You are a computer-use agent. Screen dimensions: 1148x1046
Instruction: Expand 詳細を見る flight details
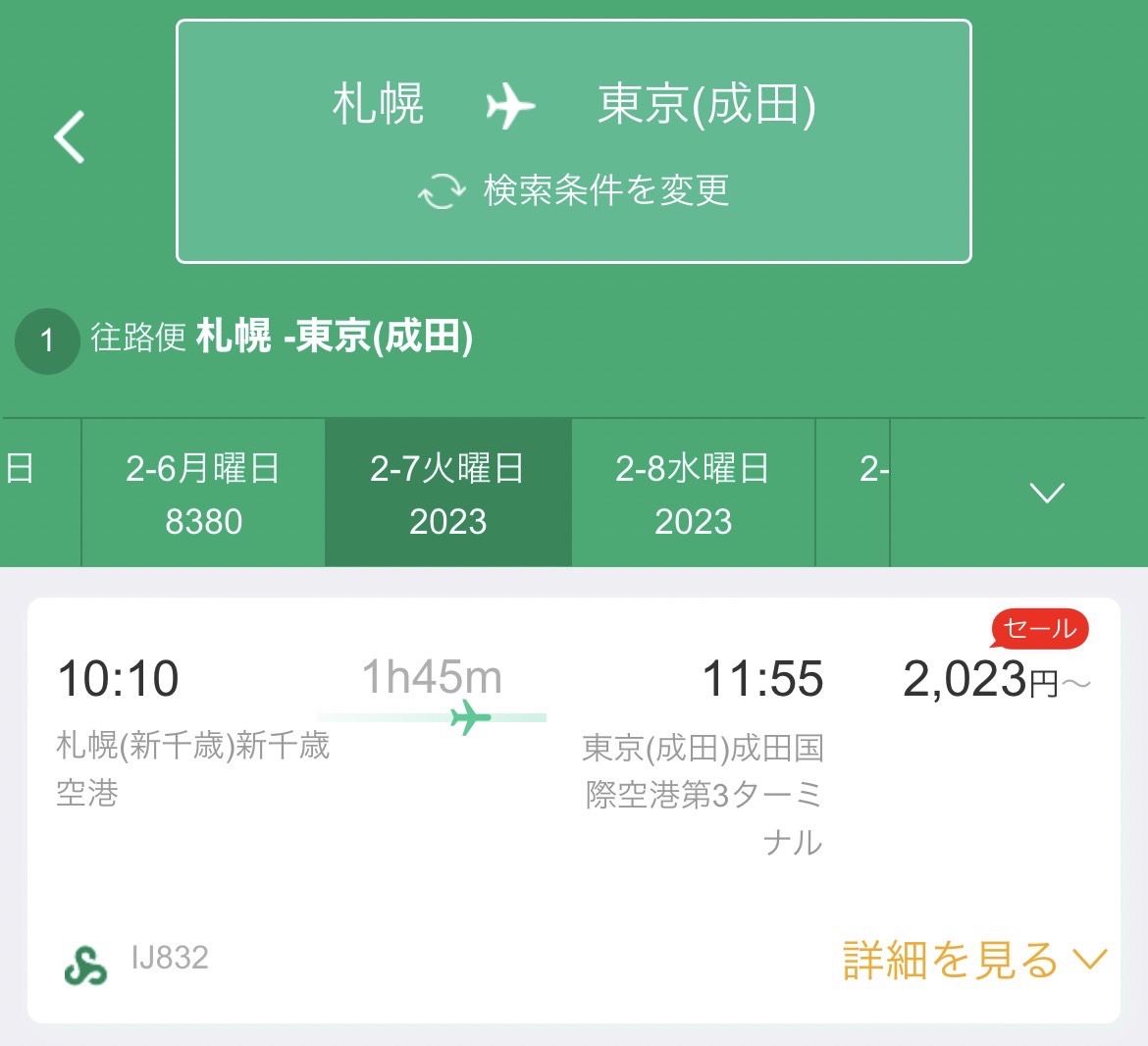coord(974,960)
